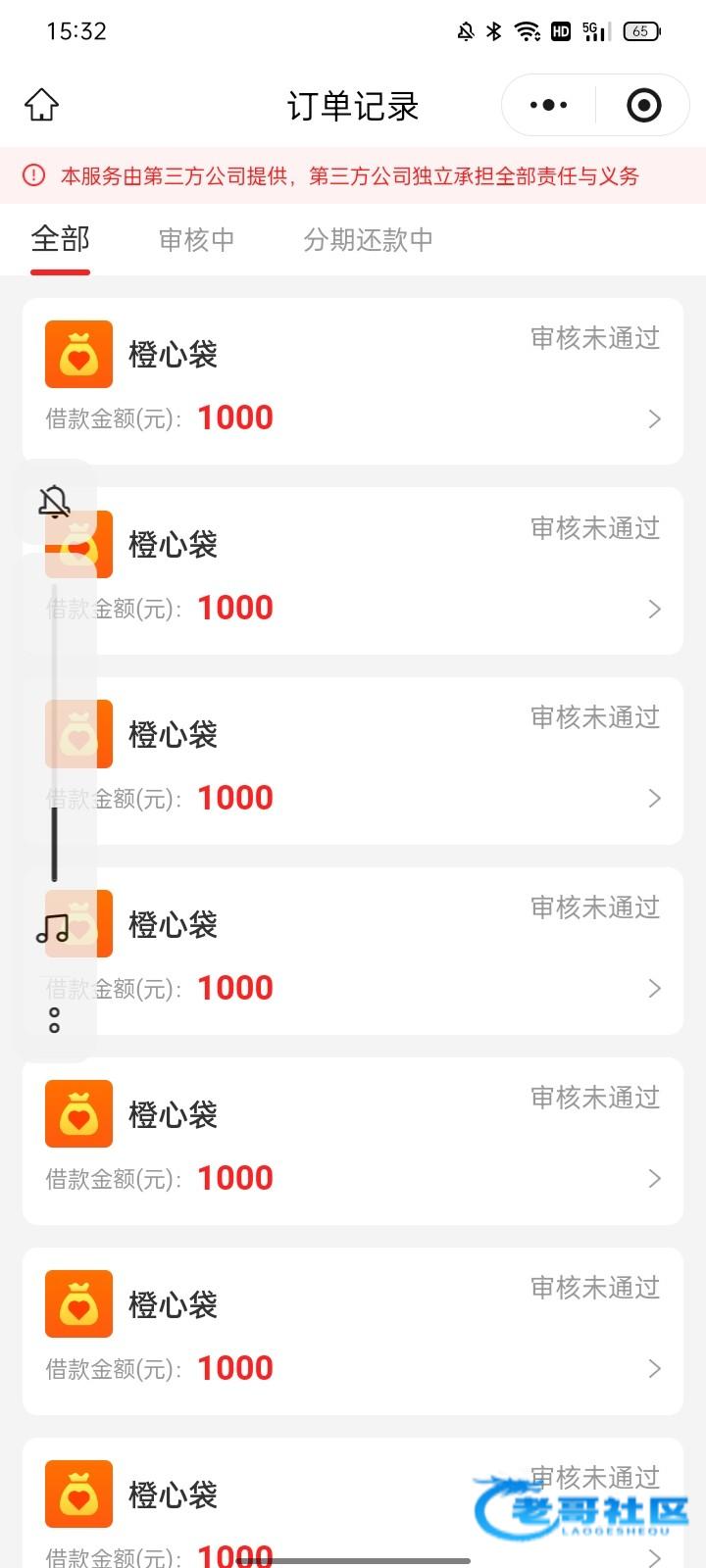Image resolution: width=706 pixels, height=1568 pixels.
Task: Return to the mini program home page
Action: click(x=41, y=105)
